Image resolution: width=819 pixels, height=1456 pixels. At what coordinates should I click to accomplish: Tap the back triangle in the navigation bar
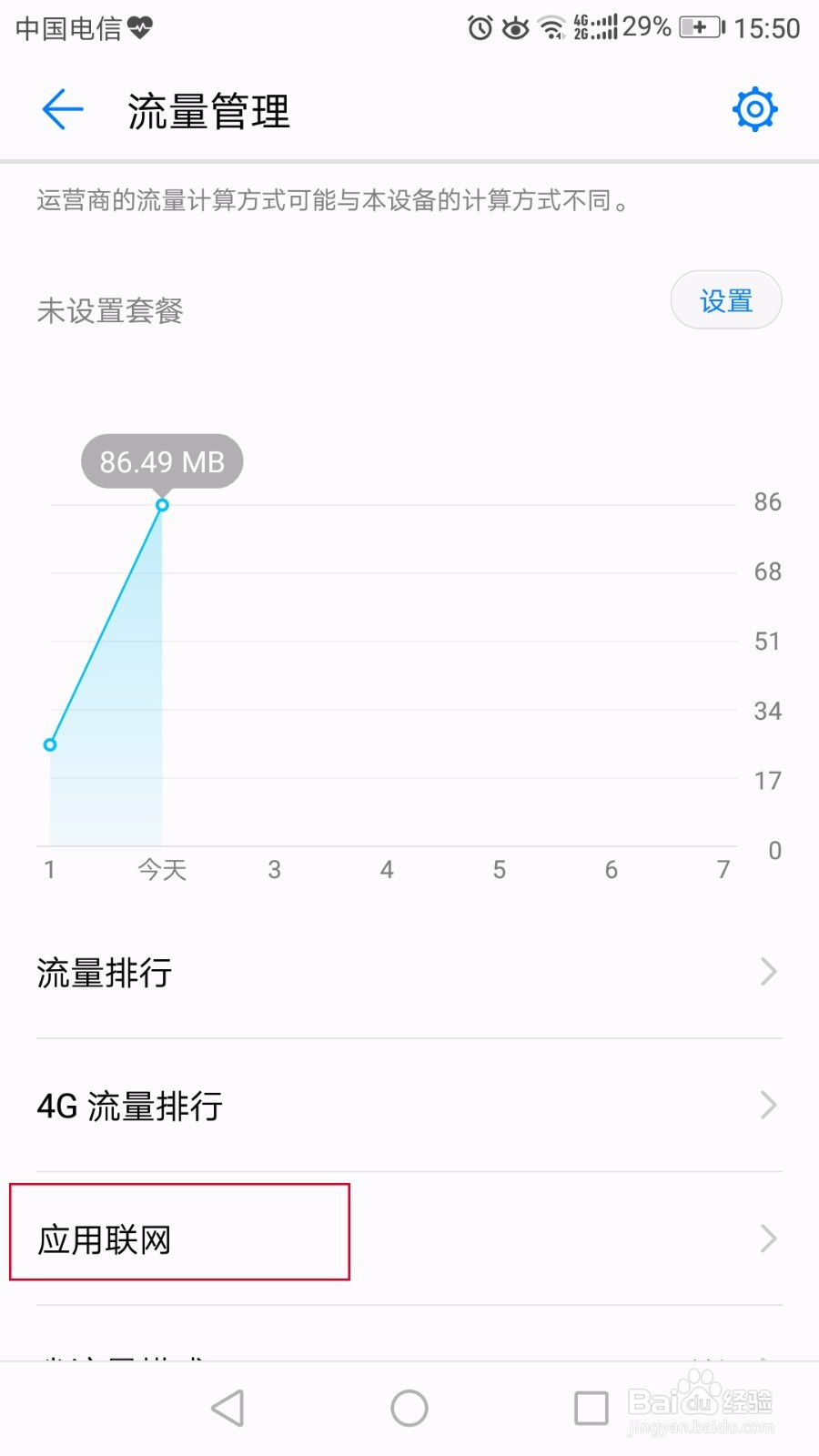pos(228,1407)
